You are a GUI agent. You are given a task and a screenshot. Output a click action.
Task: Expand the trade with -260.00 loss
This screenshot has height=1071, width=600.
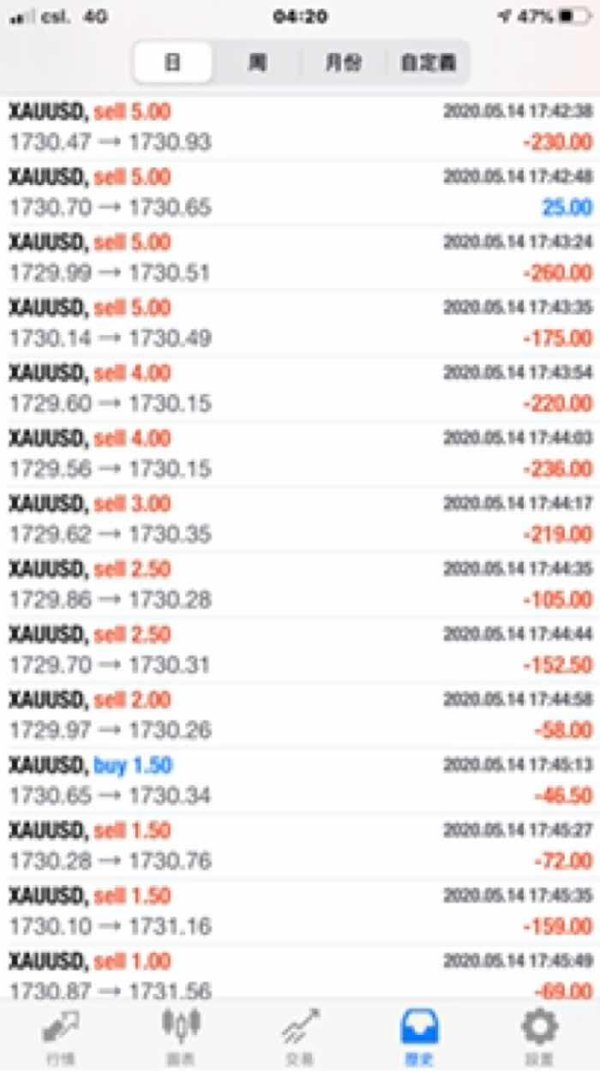coord(300,258)
